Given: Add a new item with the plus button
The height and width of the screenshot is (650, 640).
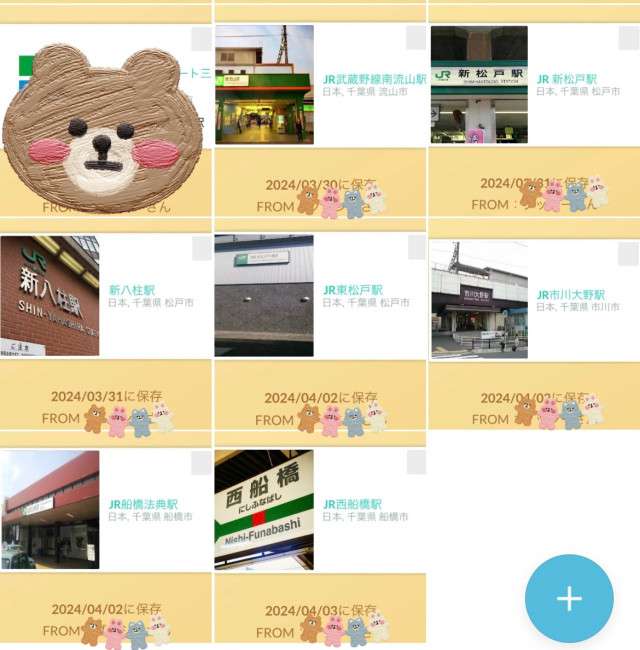Looking at the screenshot, I should coord(569,598).
